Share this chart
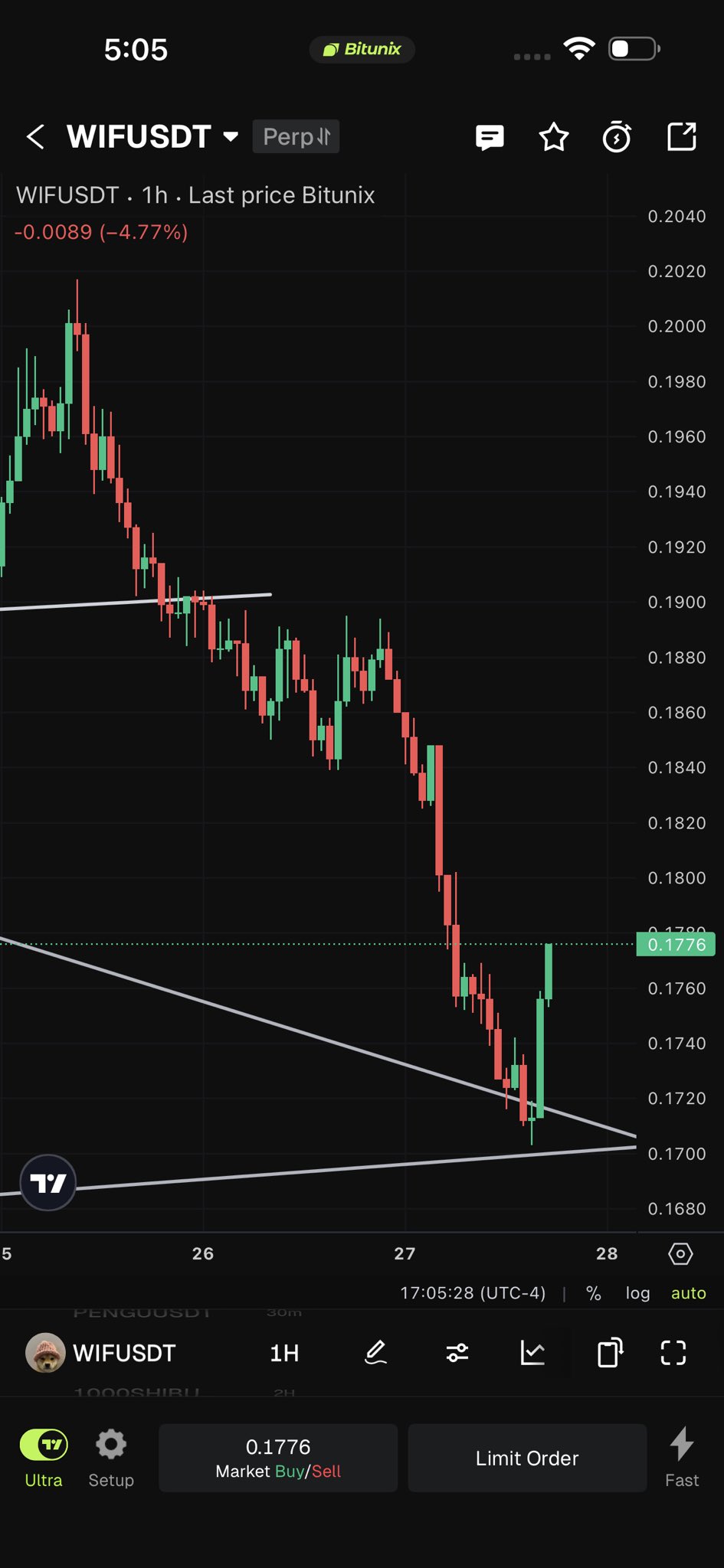The height and width of the screenshot is (1568, 724). (x=681, y=138)
